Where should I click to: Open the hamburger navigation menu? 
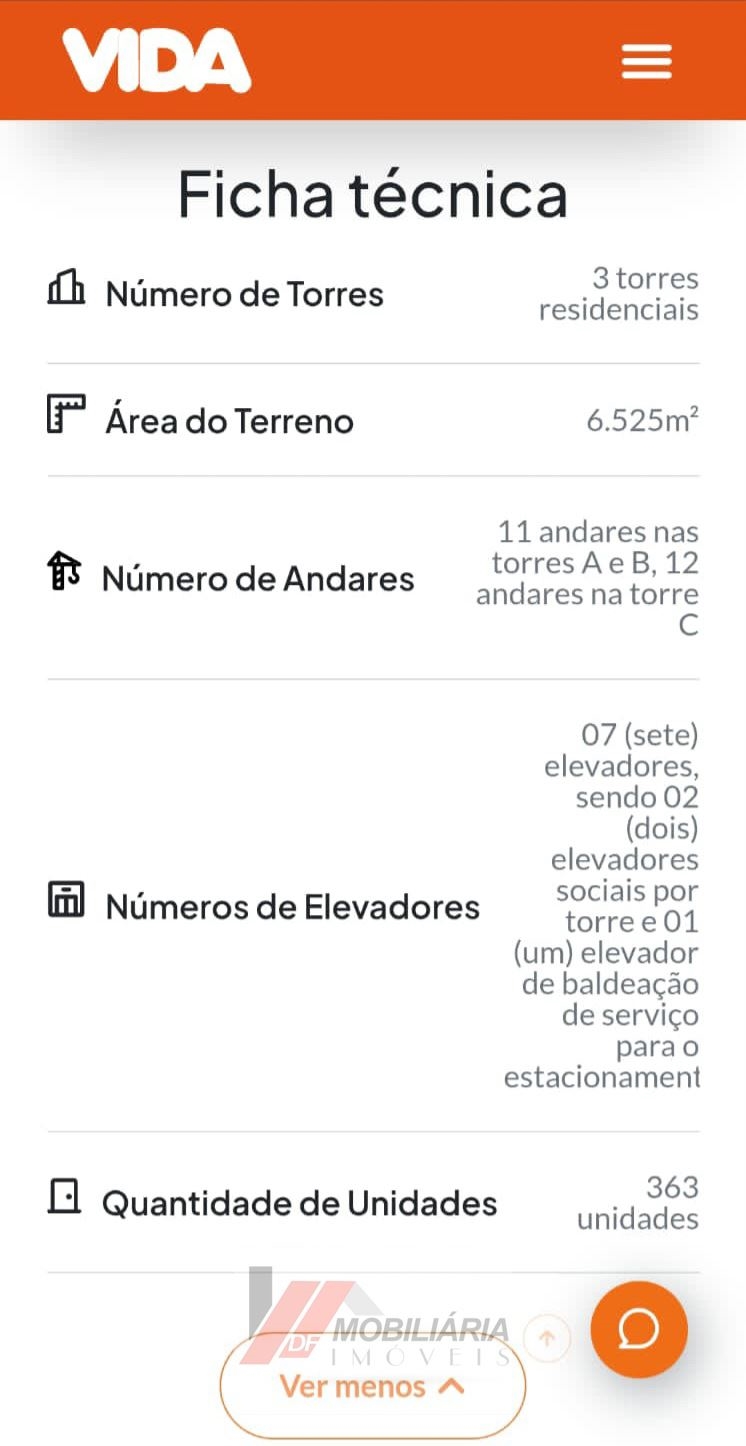coord(646,60)
